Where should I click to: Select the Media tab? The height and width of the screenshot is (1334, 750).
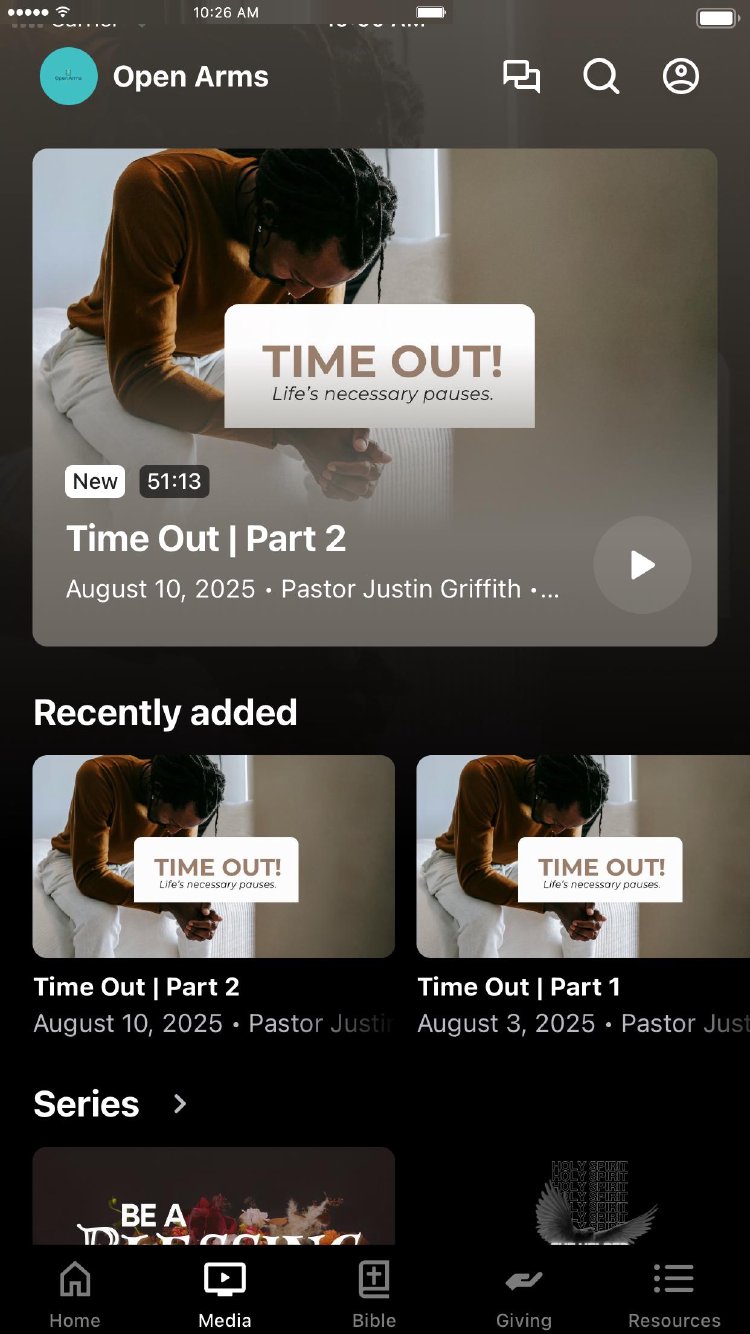pyautogui.click(x=225, y=1294)
